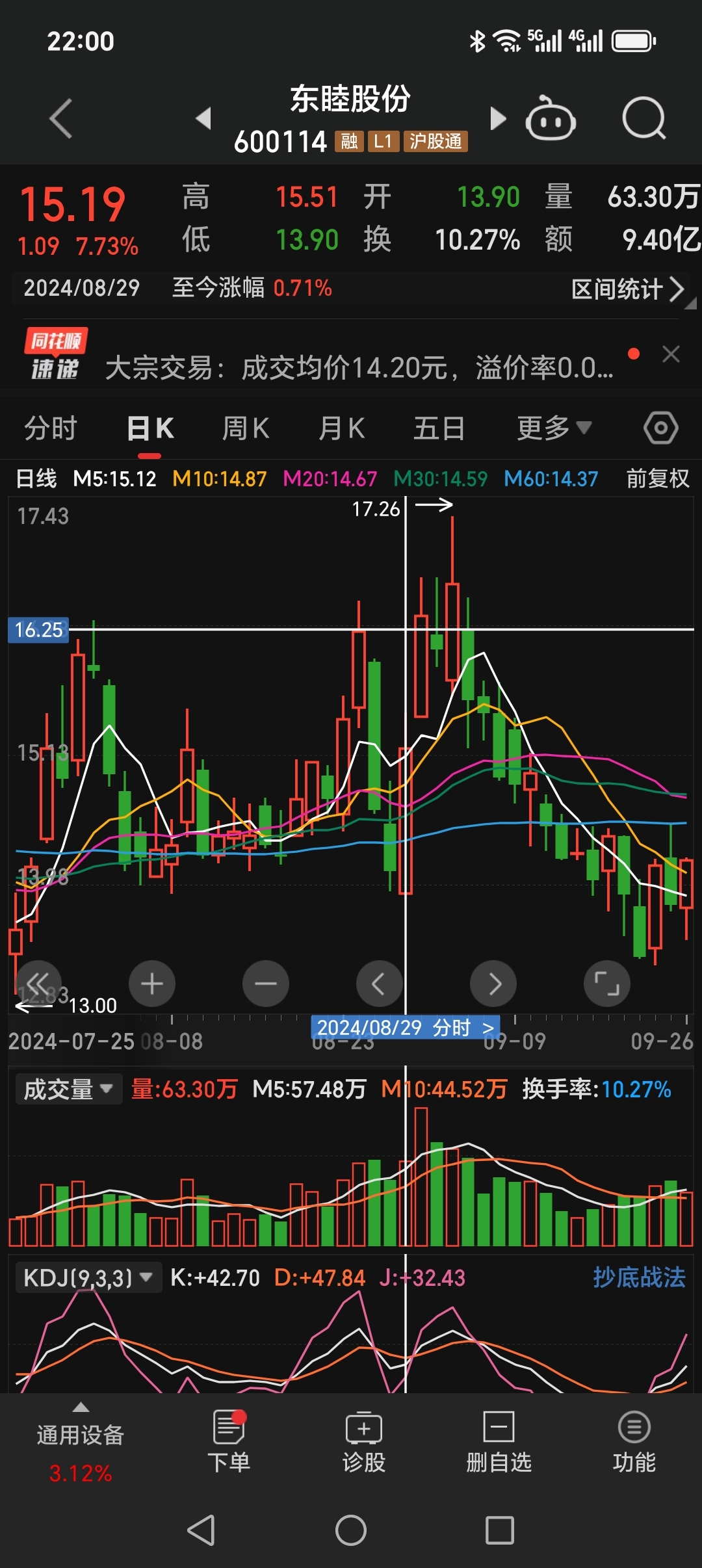This screenshot has width=702, height=1568.
Task: Open stock search
Action: pos(643,118)
